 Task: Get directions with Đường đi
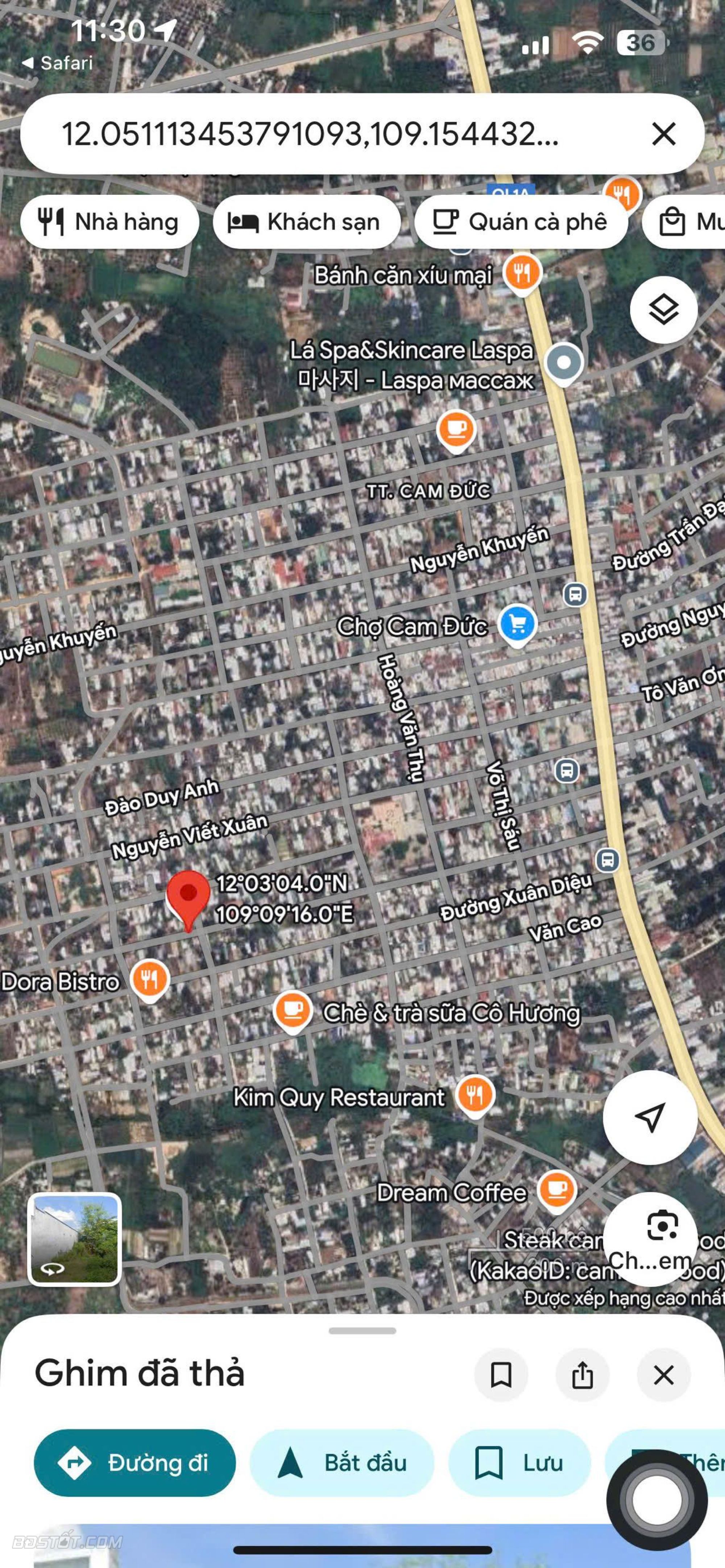(x=134, y=1462)
